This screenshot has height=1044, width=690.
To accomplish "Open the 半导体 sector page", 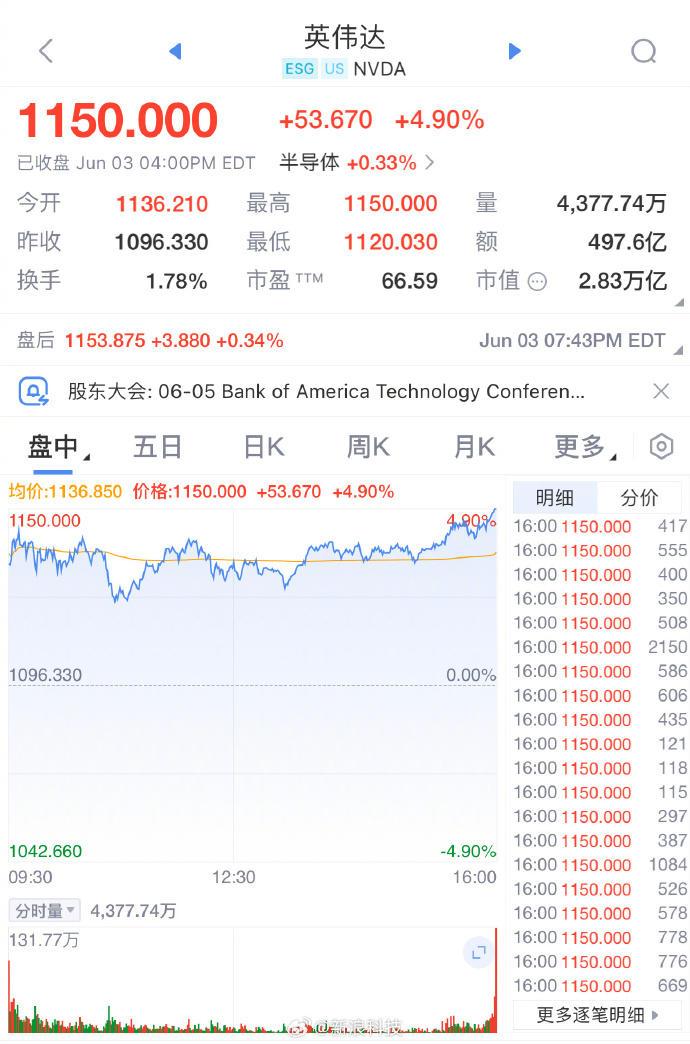I will (x=356, y=162).
